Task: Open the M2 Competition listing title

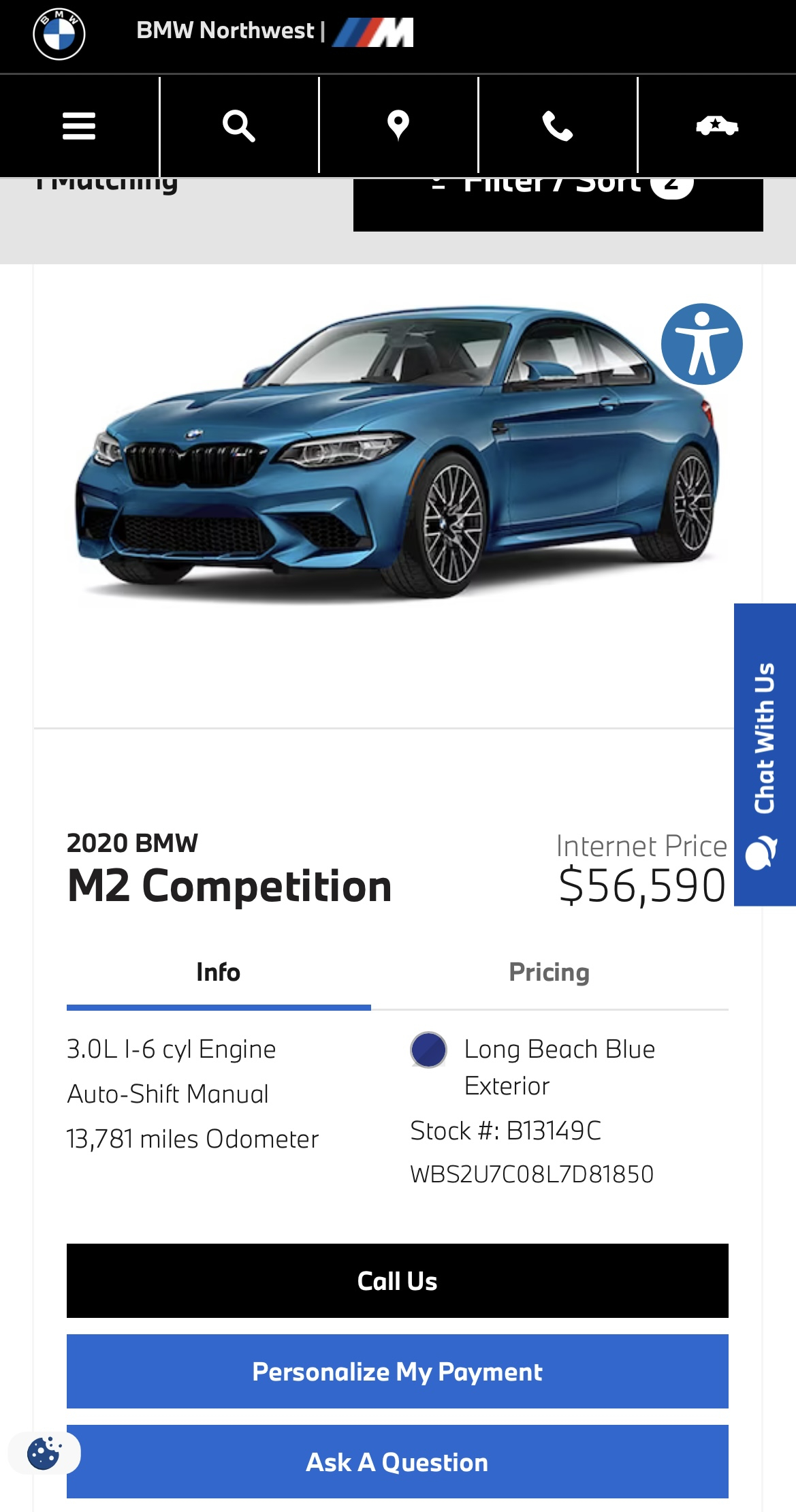Action: [x=229, y=886]
